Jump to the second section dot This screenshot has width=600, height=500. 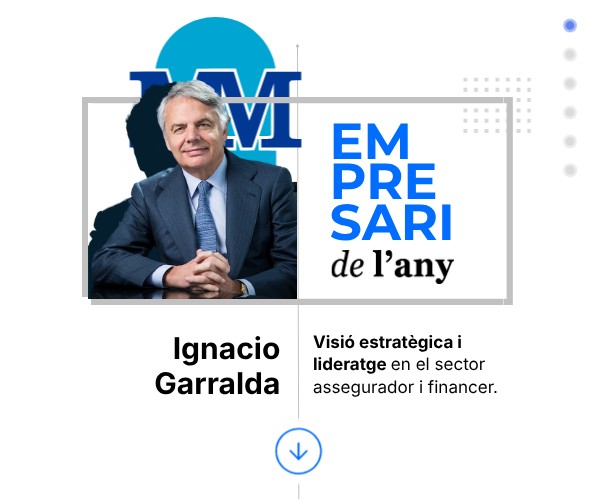pyautogui.click(x=570, y=54)
